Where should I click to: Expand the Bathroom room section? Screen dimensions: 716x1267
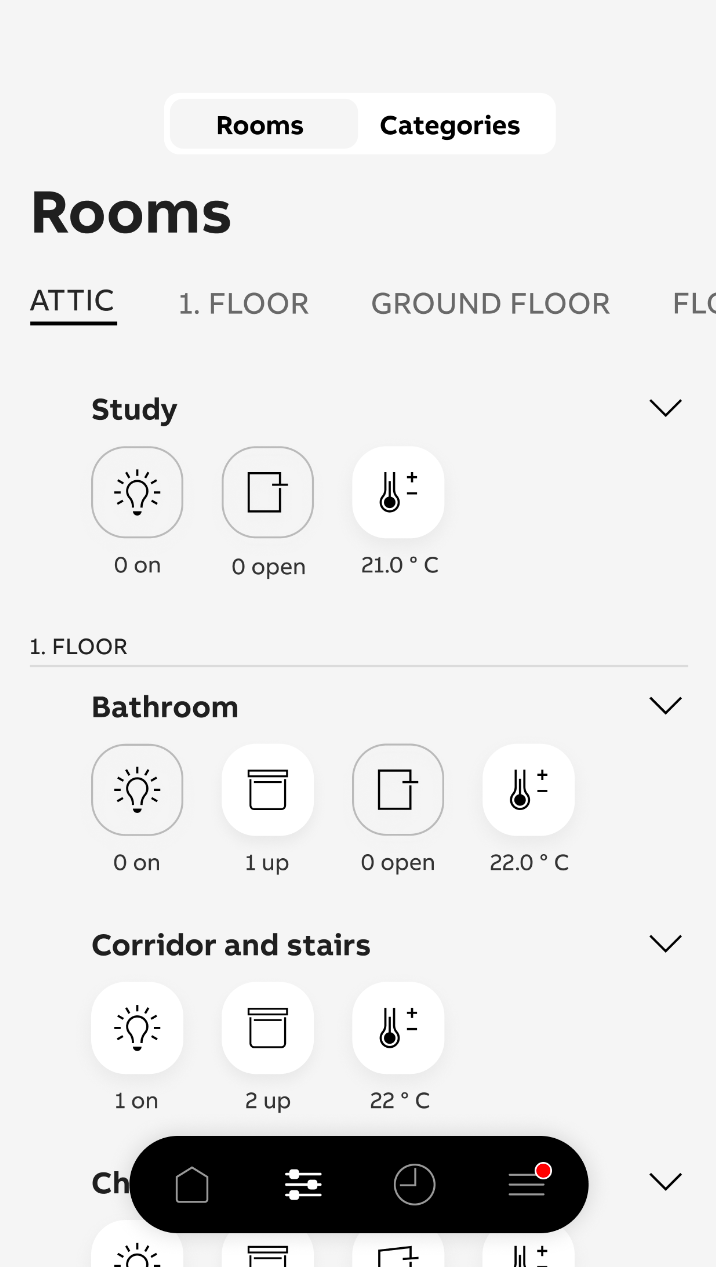tap(665, 706)
